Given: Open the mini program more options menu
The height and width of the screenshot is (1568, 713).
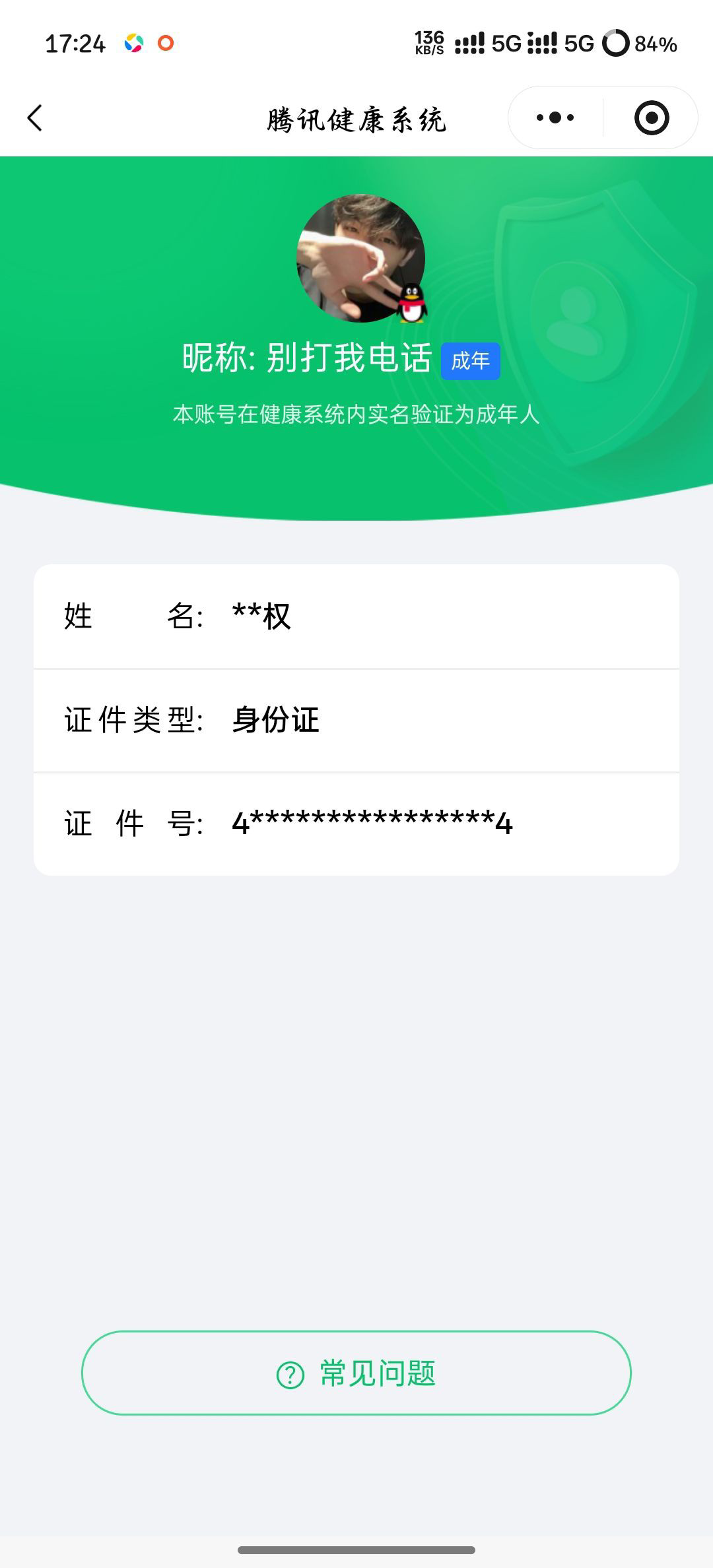Looking at the screenshot, I should click(x=555, y=117).
